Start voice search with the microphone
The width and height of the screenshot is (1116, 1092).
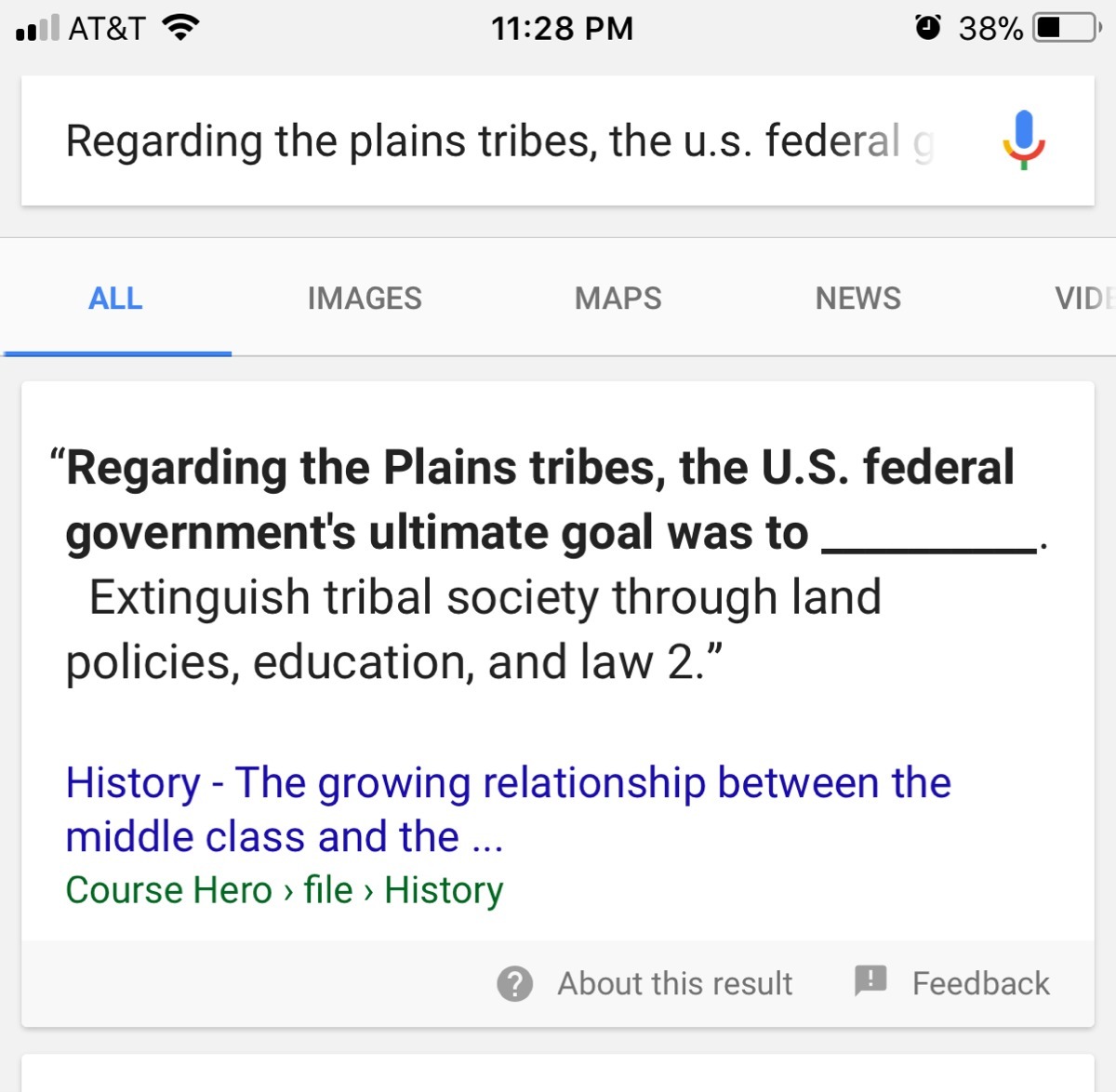(x=1023, y=140)
